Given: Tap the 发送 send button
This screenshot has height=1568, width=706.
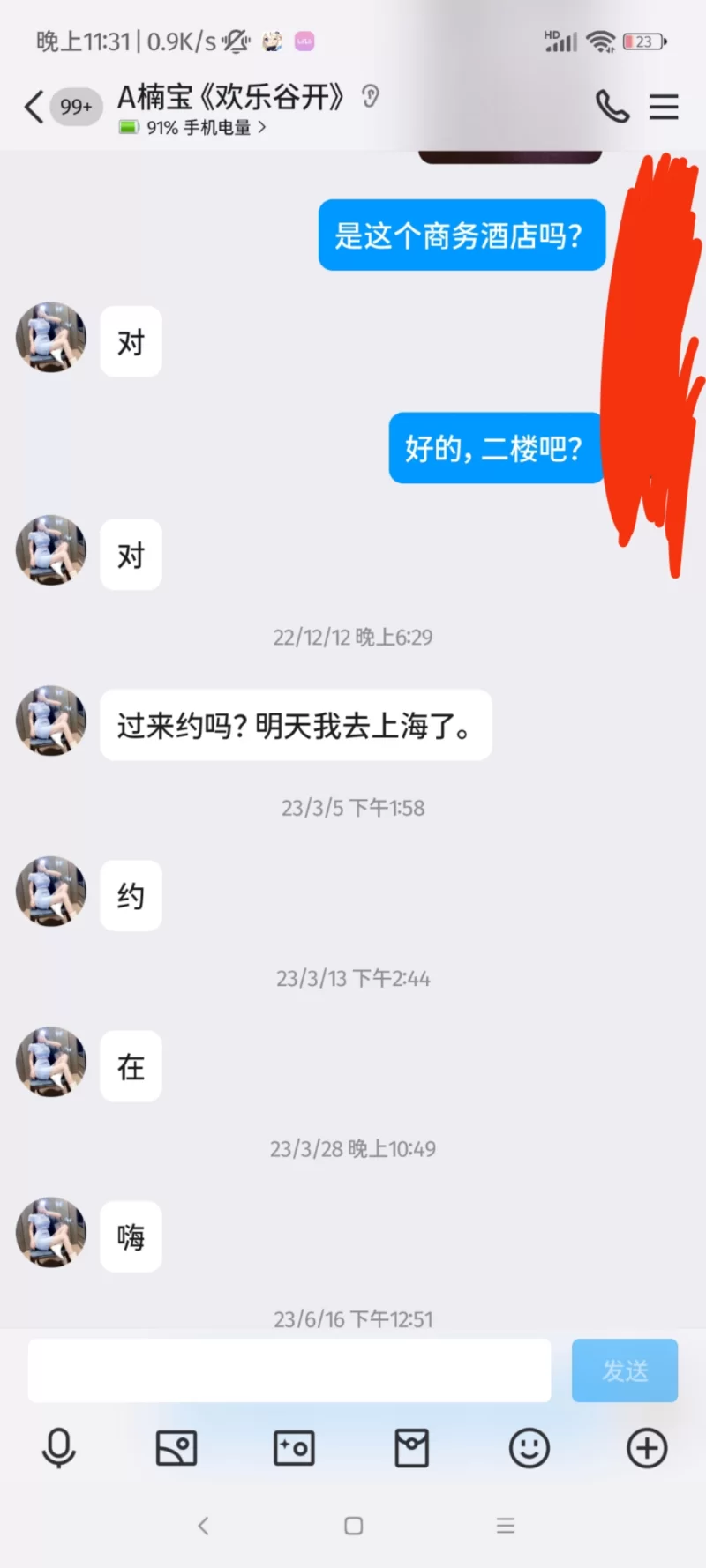Looking at the screenshot, I should click(625, 1370).
